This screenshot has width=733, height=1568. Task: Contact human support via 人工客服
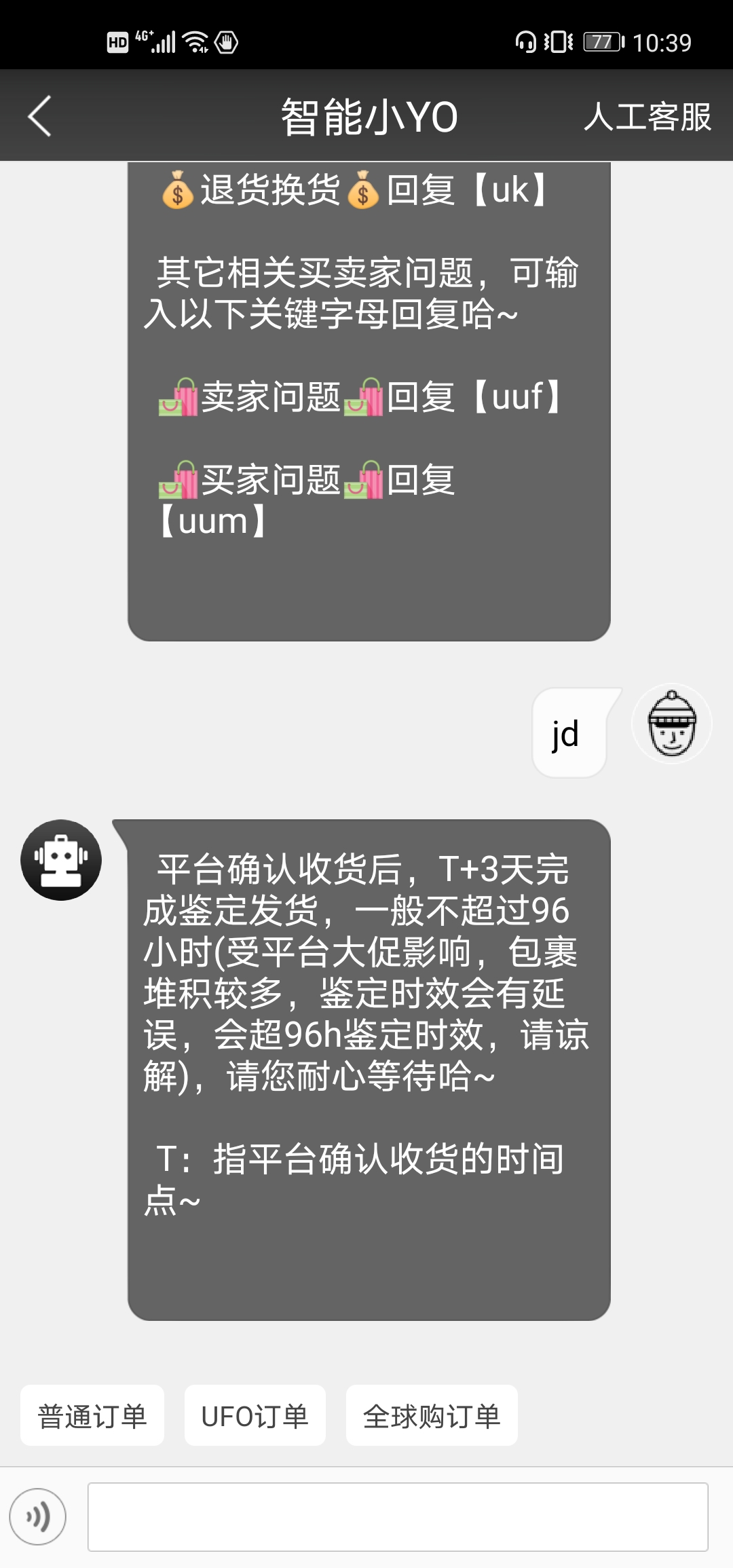(x=647, y=117)
